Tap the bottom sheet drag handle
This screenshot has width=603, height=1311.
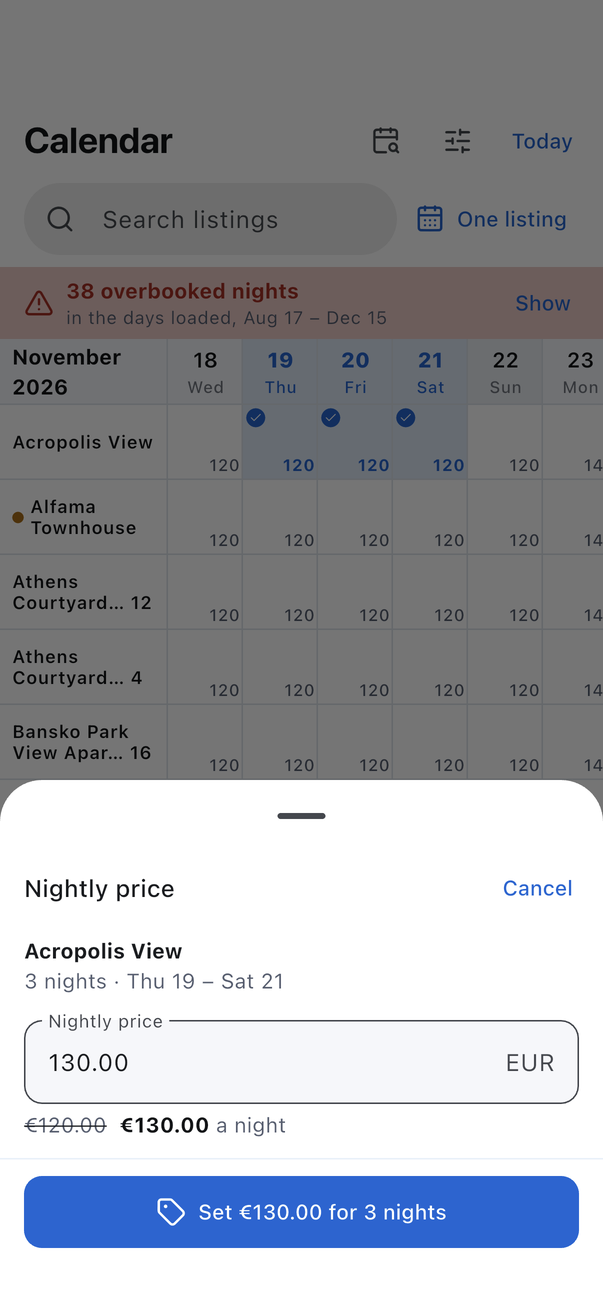tap(301, 816)
